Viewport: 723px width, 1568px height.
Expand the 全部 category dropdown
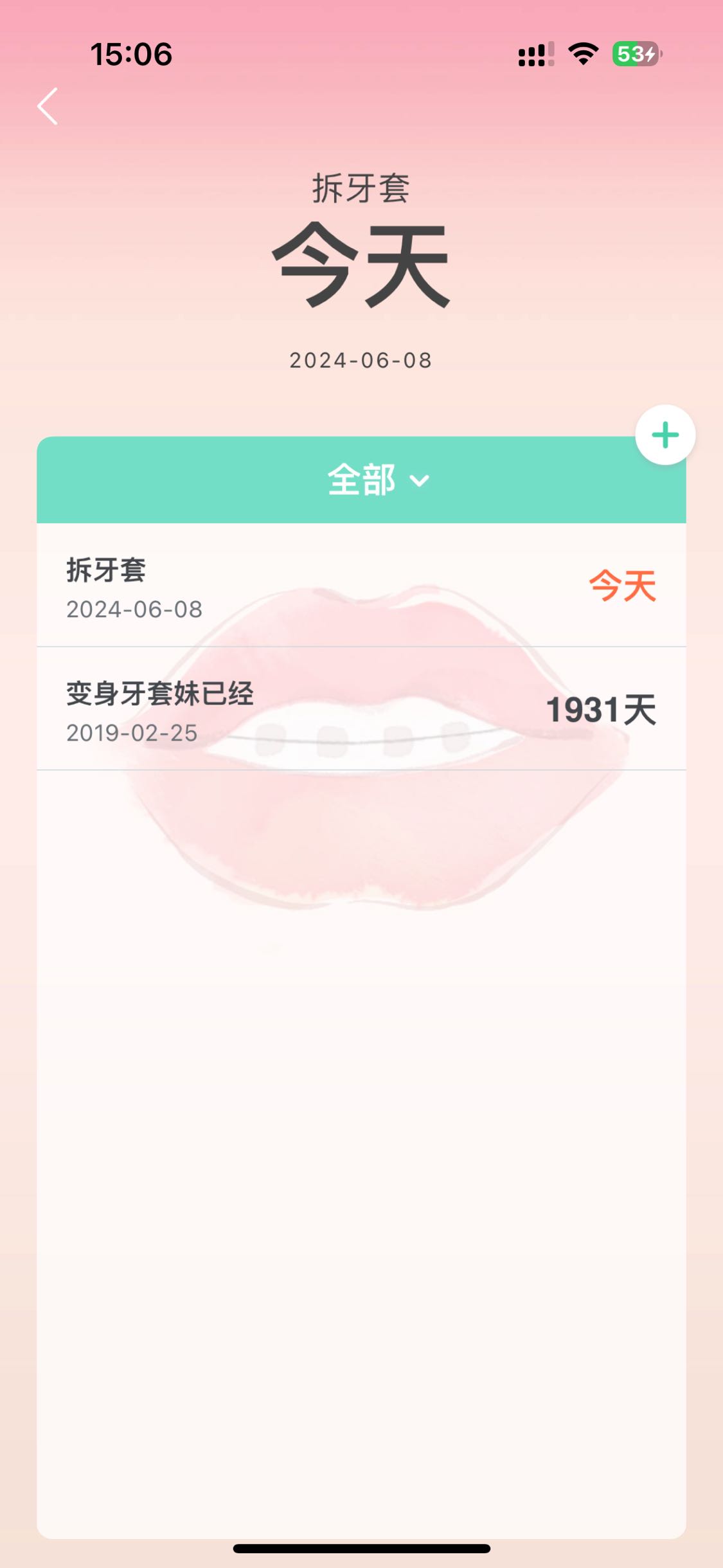[x=378, y=480]
